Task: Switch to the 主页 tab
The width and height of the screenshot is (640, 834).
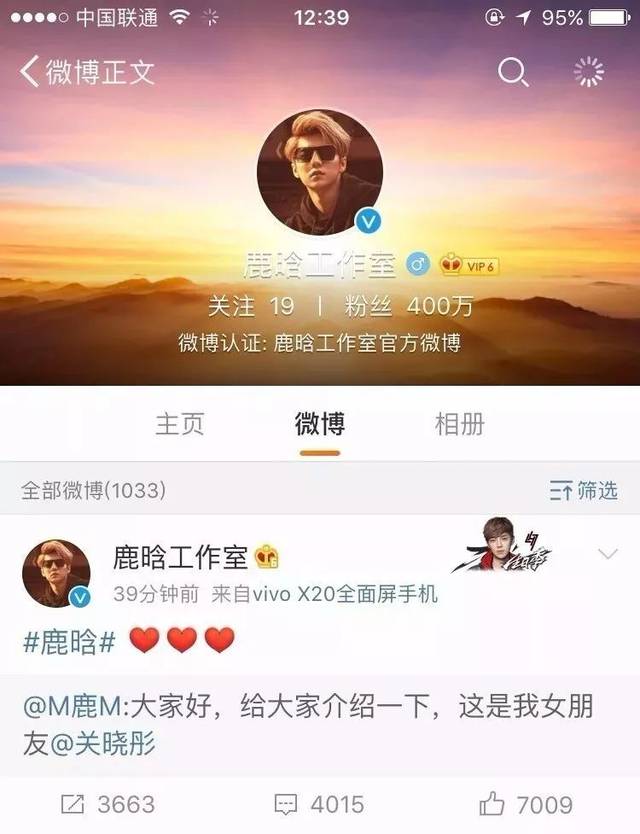Action: click(180, 424)
